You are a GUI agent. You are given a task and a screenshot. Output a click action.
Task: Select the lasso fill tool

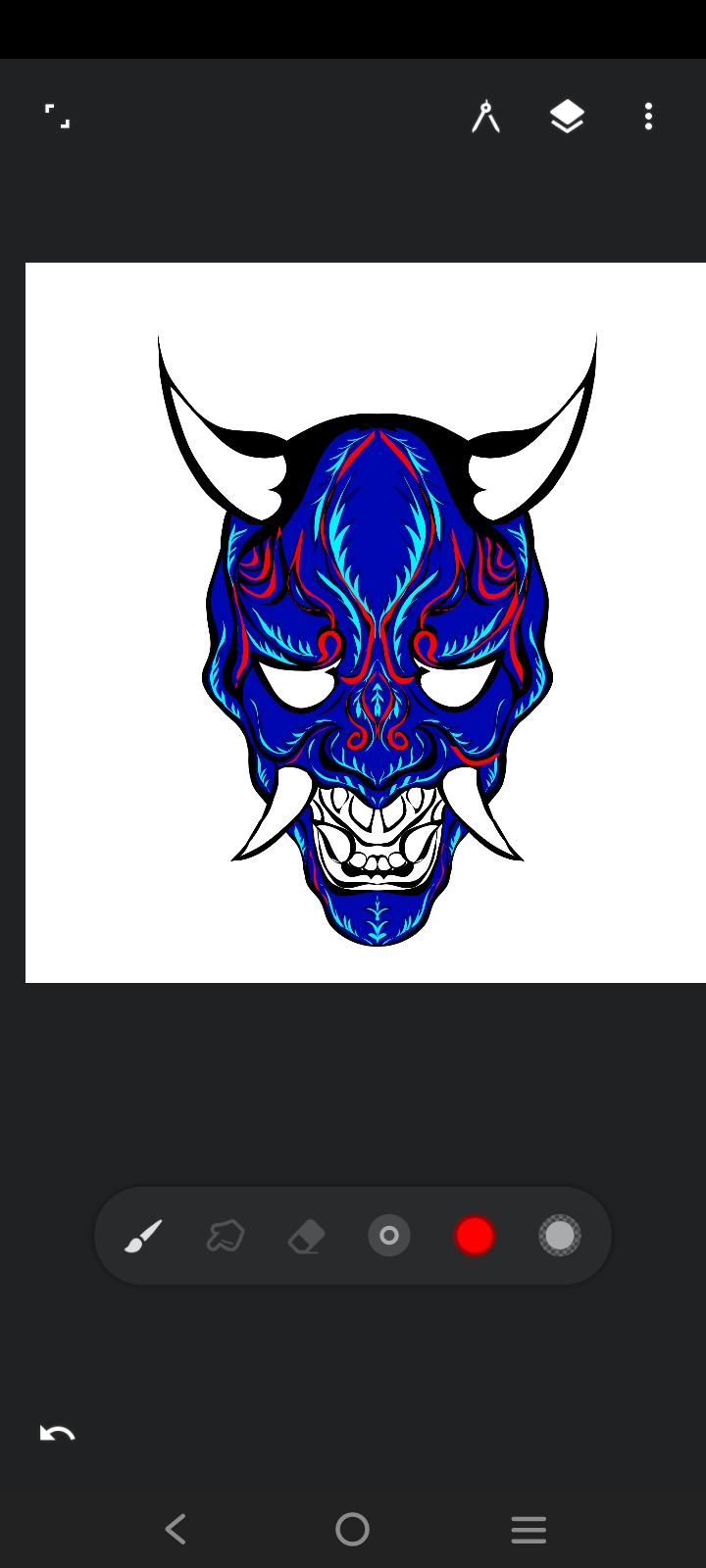click(x=225, y=1236)
